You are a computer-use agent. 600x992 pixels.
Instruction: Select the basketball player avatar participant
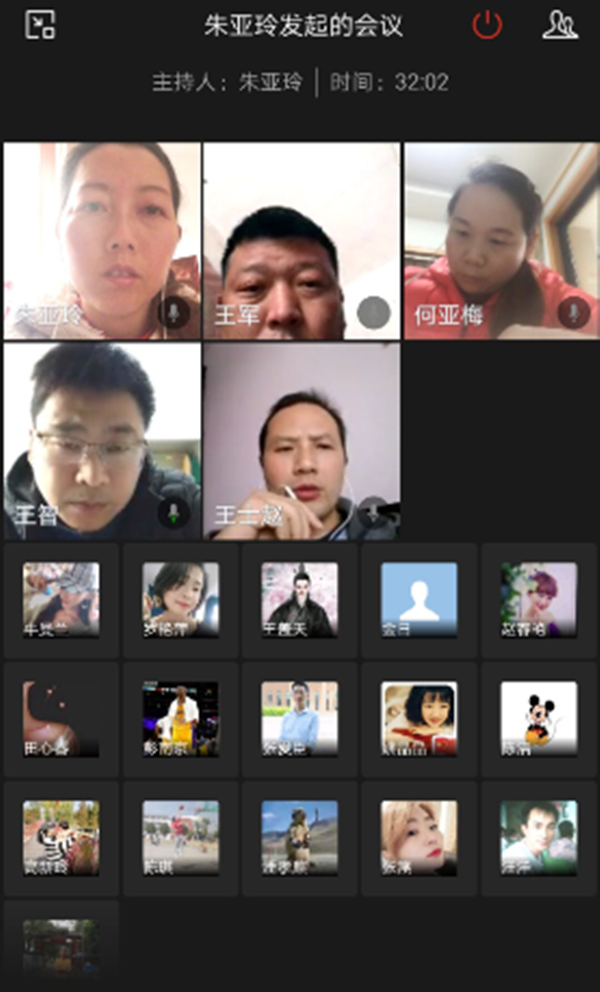[x=180, y=718]
